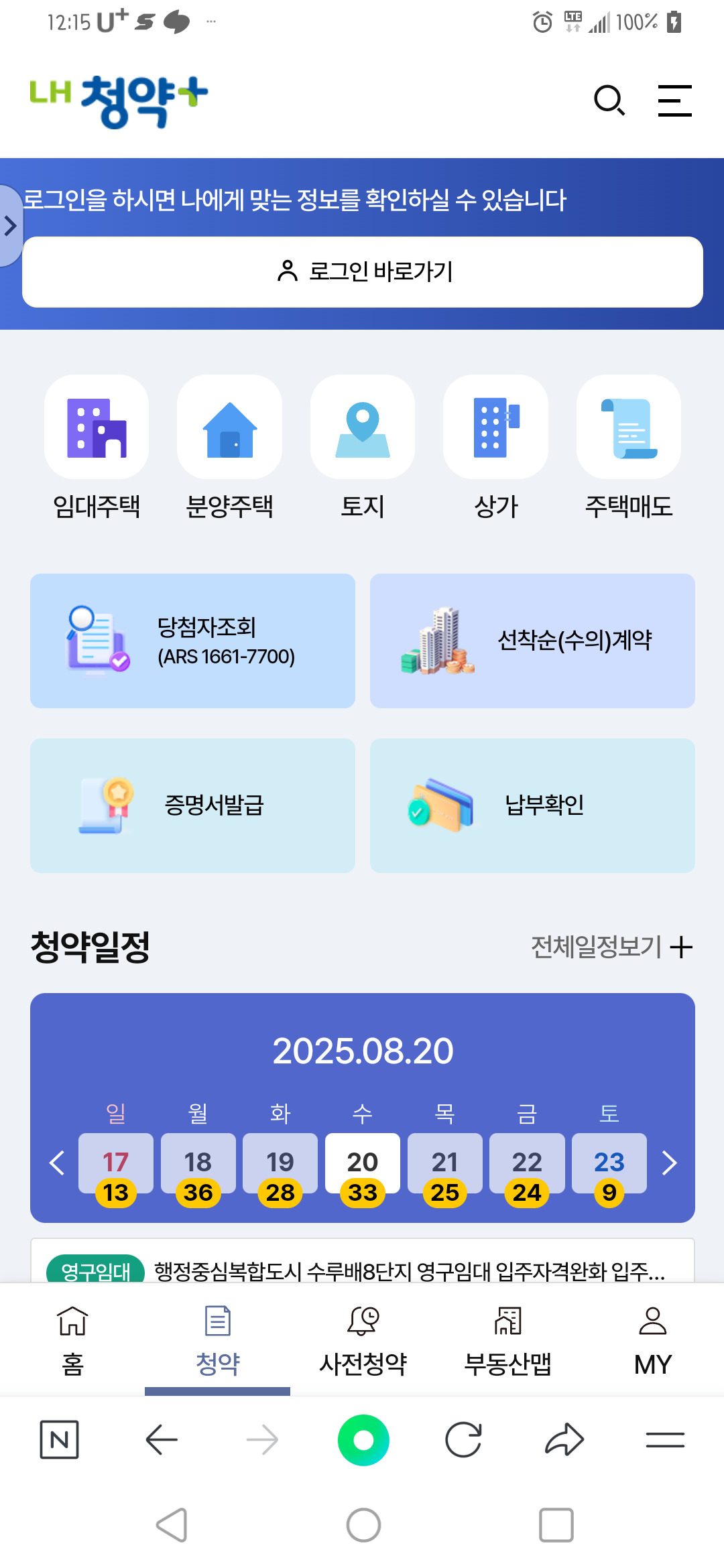
Task: Tap 로그인 바로가기 button
Action: [362, 271]
